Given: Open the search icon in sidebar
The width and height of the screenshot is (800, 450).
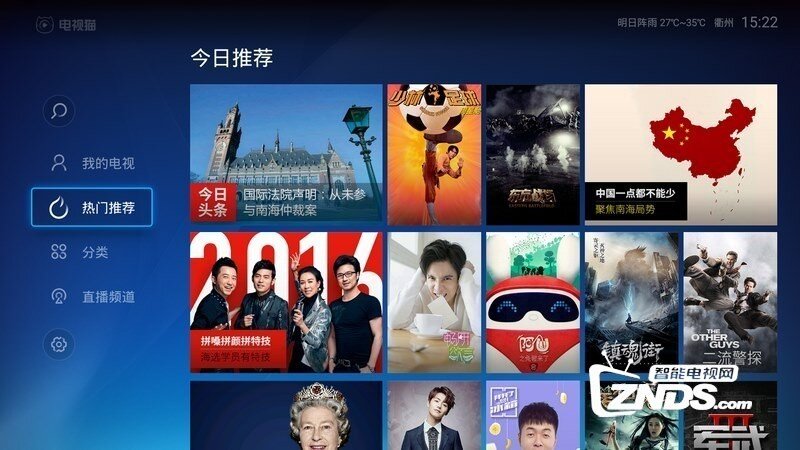Looking at the screenshot, I should point(59,110).
